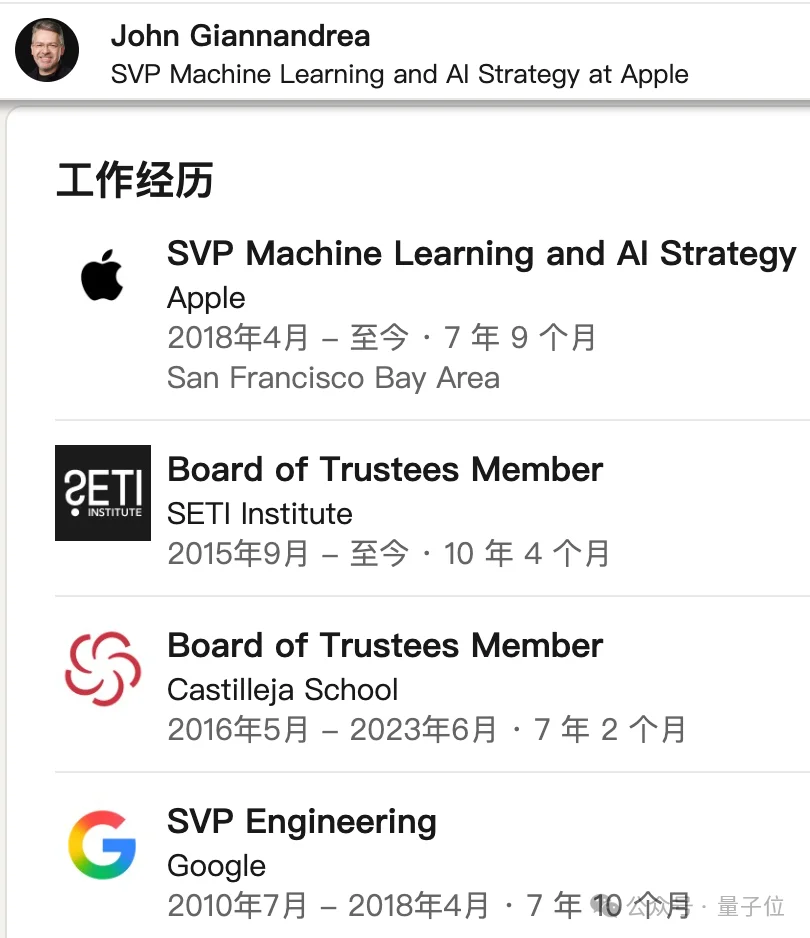Viewport: 810px width, 938px height.
Task: Select the SVP headline under the profile name
Action: click(x=400, y=74)
